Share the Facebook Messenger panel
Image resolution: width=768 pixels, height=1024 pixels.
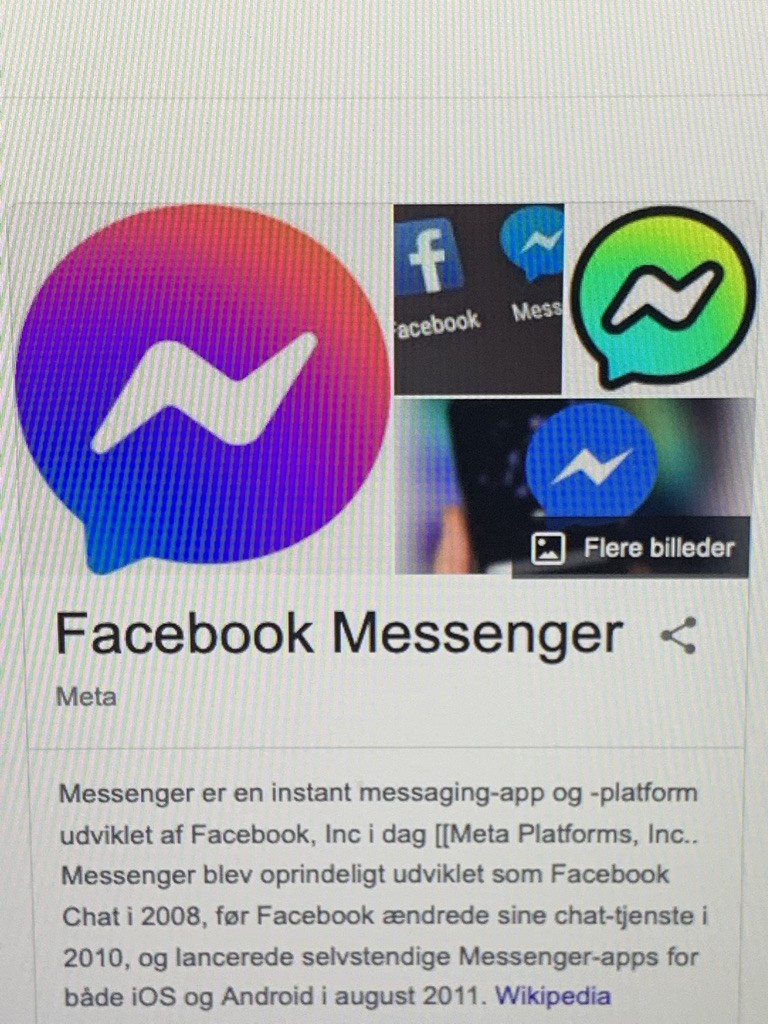(x=679, y=636)
